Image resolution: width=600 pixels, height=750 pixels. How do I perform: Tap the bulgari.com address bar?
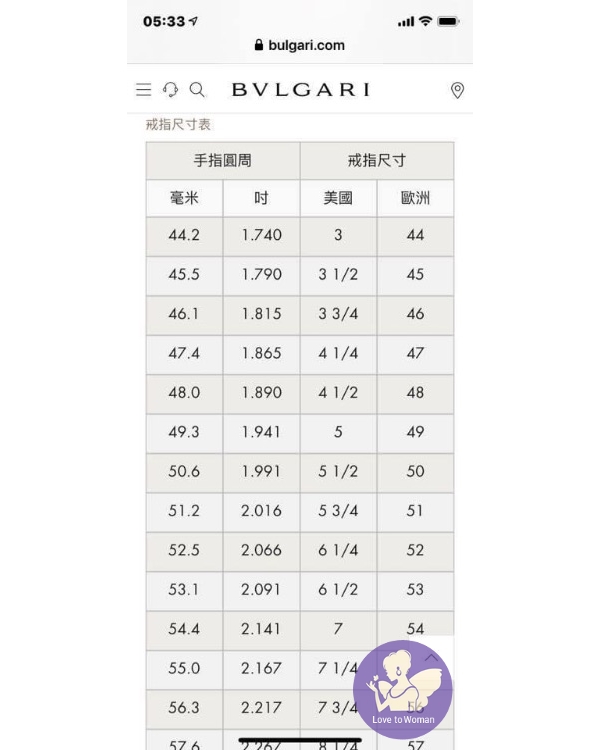300,45
